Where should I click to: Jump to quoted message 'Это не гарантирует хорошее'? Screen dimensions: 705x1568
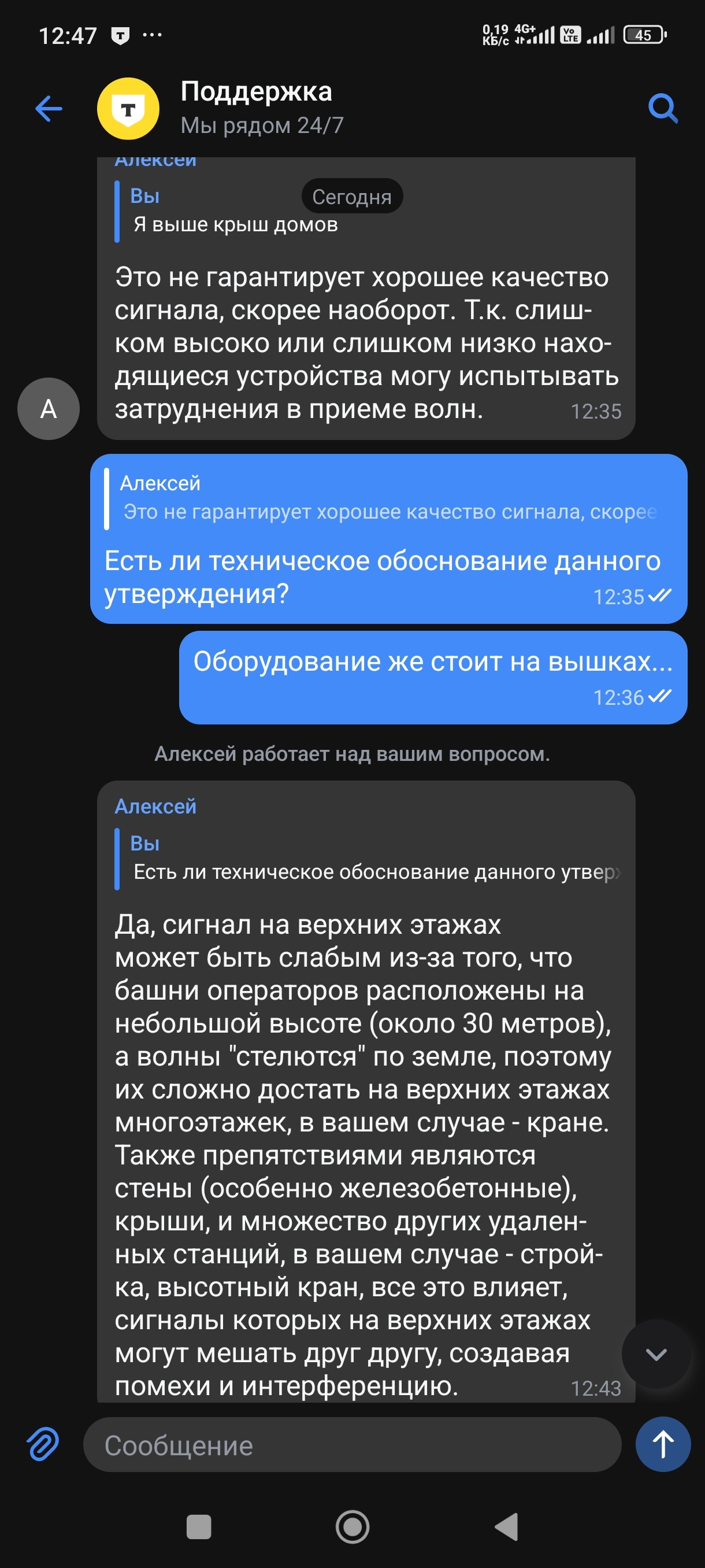[x=388, y=498]
